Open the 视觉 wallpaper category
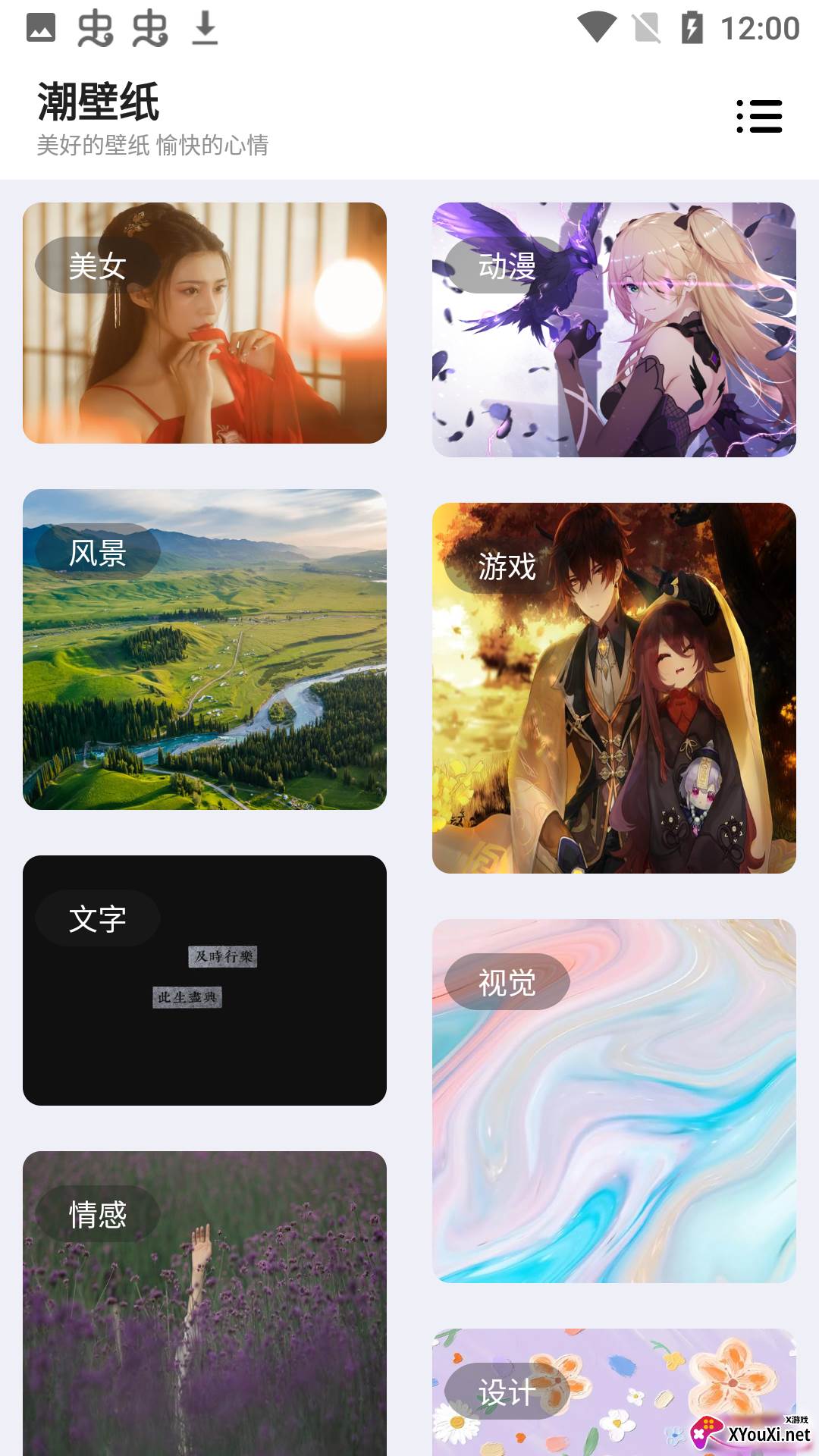Viewport: 819px width, 1456px height. coord(509,982)
